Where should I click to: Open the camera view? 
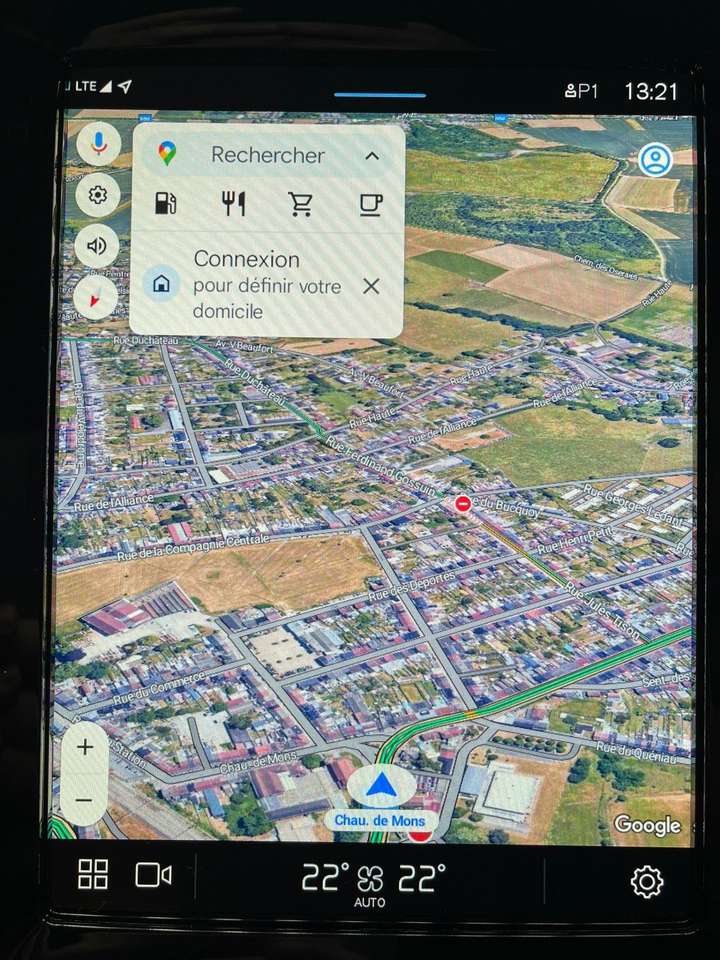(x=153, y=875)
